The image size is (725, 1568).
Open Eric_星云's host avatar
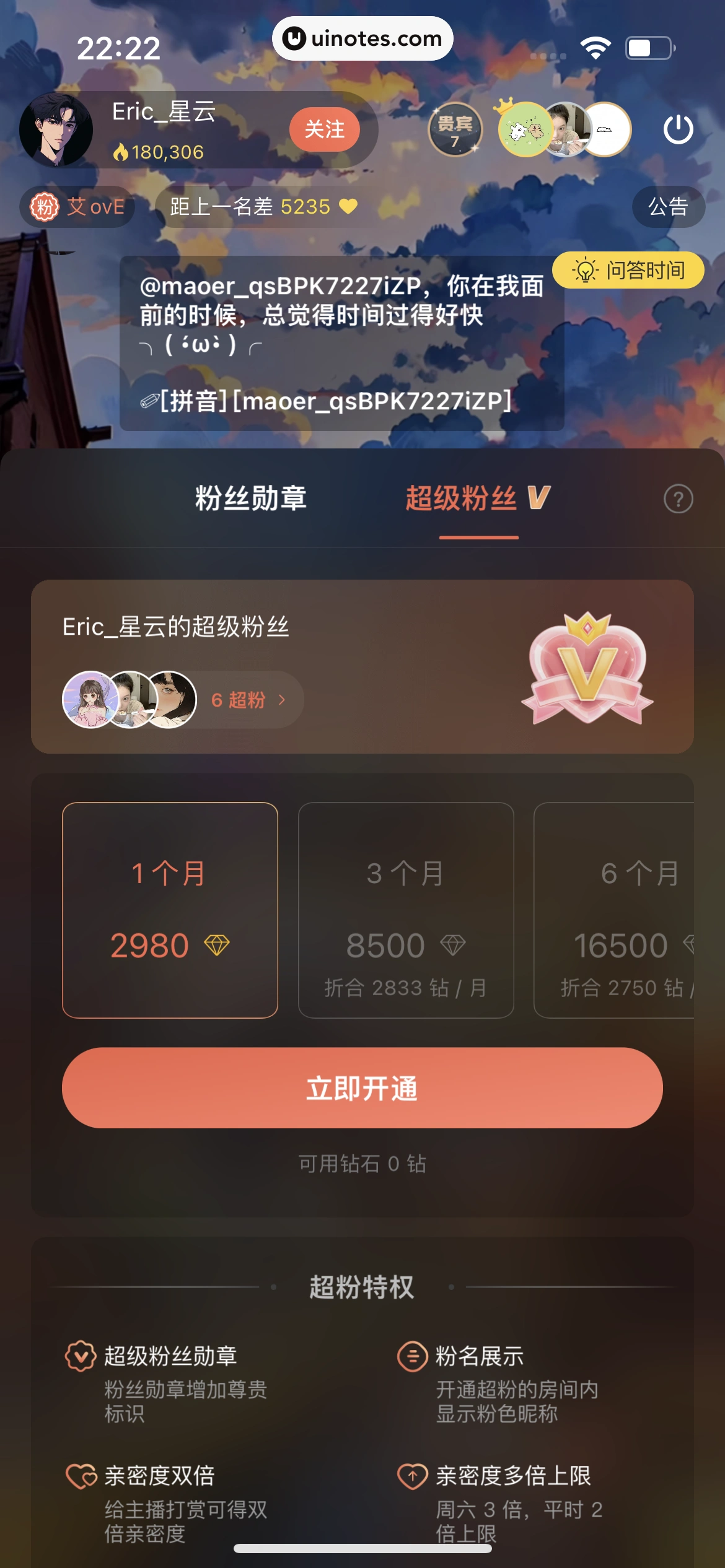coord(56,130)
